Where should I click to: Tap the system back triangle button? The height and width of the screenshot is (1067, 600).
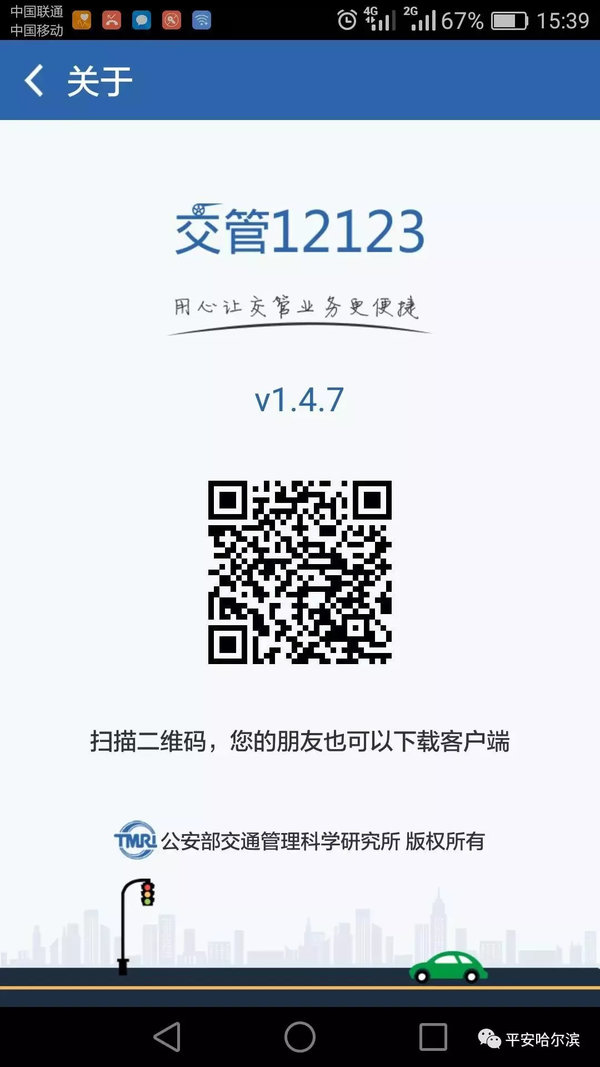pos(167,1036)
